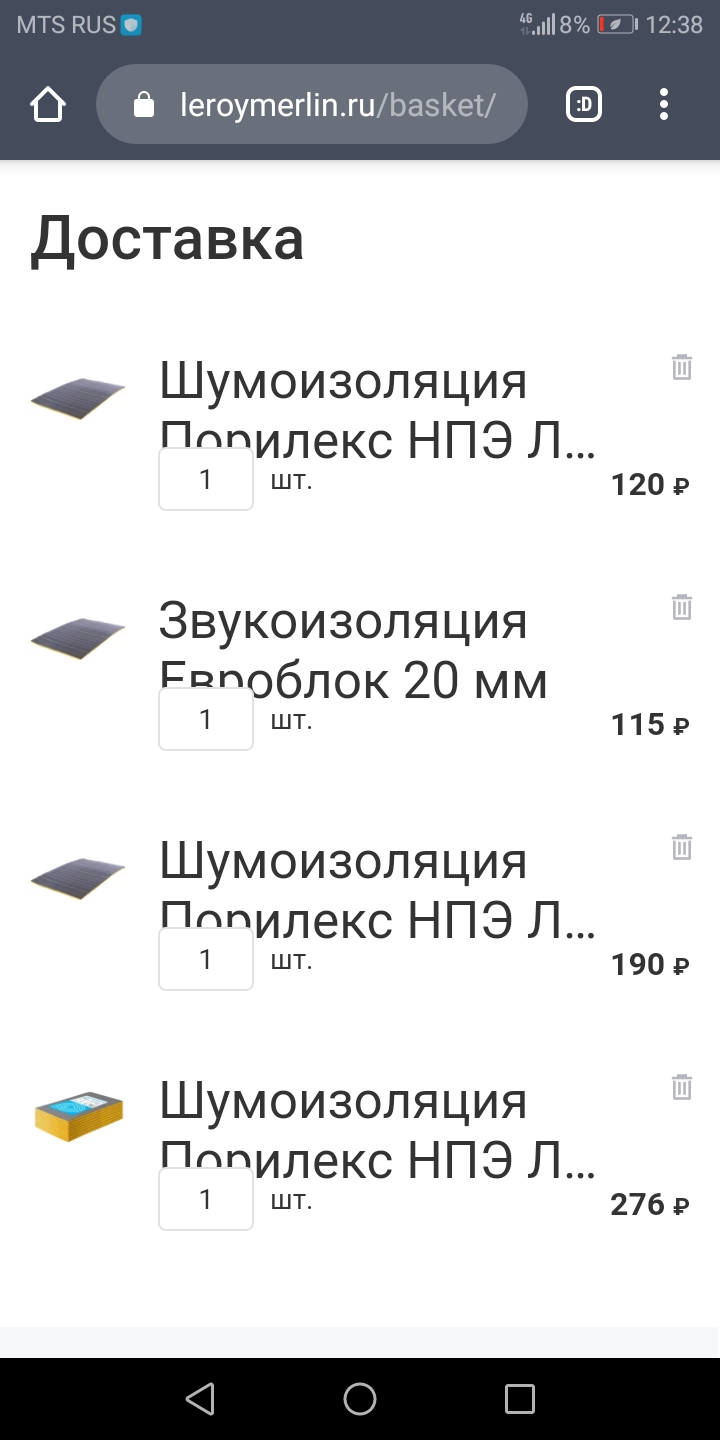
Task: Change quantity of the 276 ₽ item
Action: 206,1199
